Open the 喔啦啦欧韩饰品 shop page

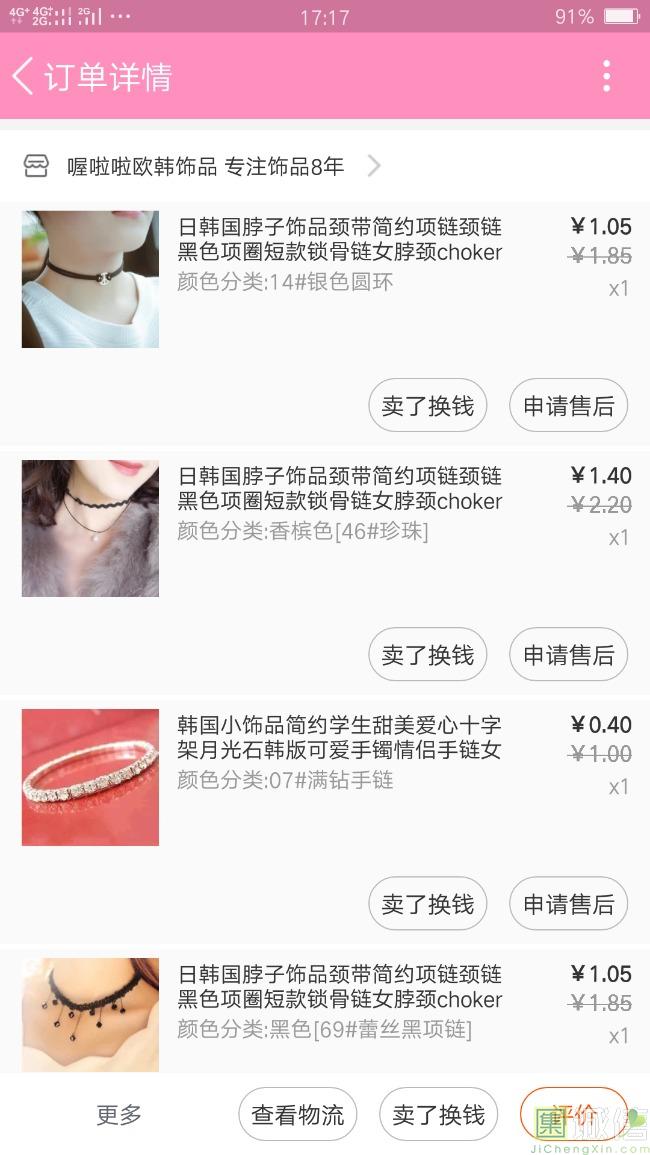[205, 166]
